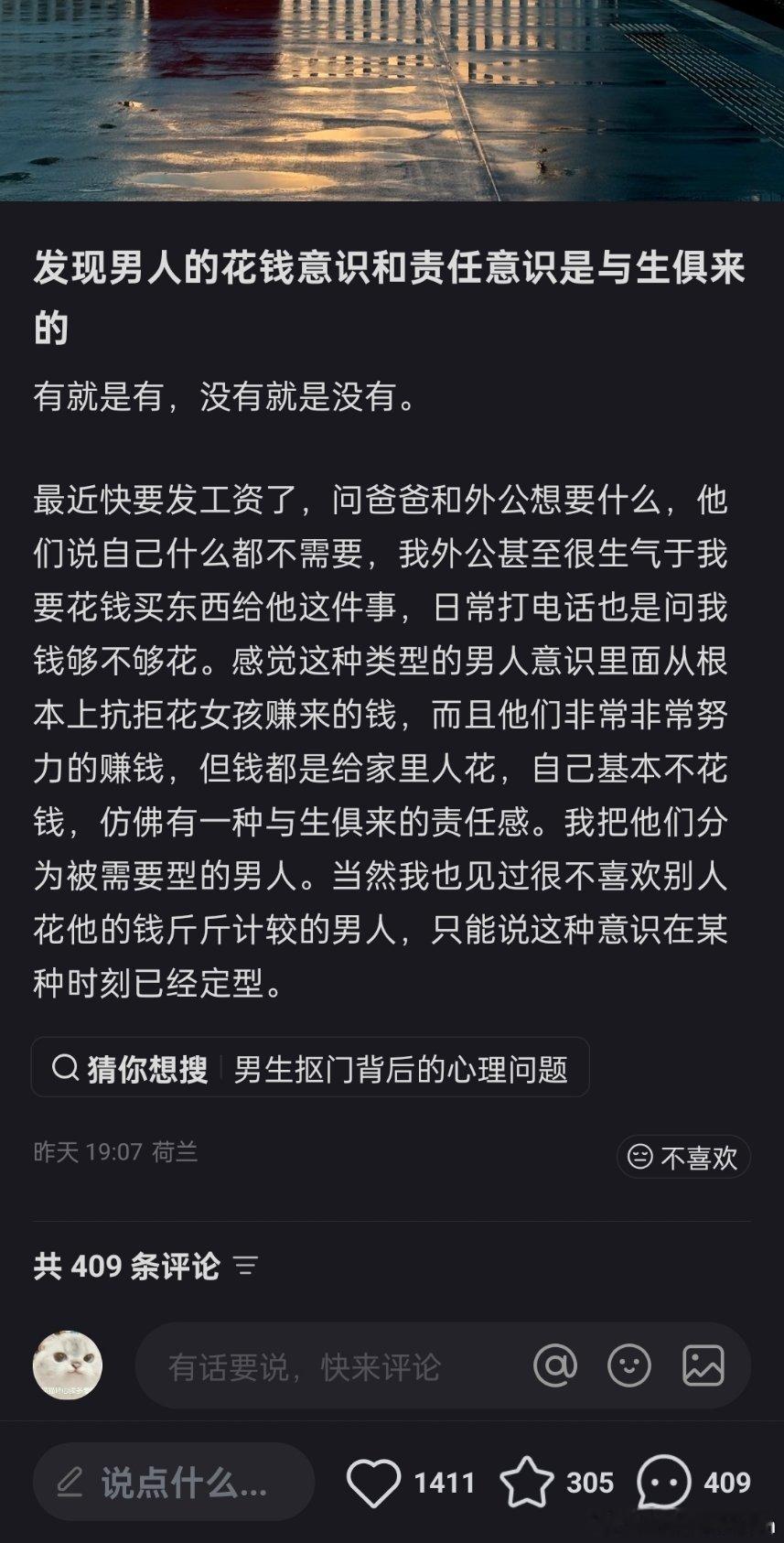Viewport: 784px width, 1543px height.
Task: Click the image upload icon beside emoji
Action: coord(701,1365)
